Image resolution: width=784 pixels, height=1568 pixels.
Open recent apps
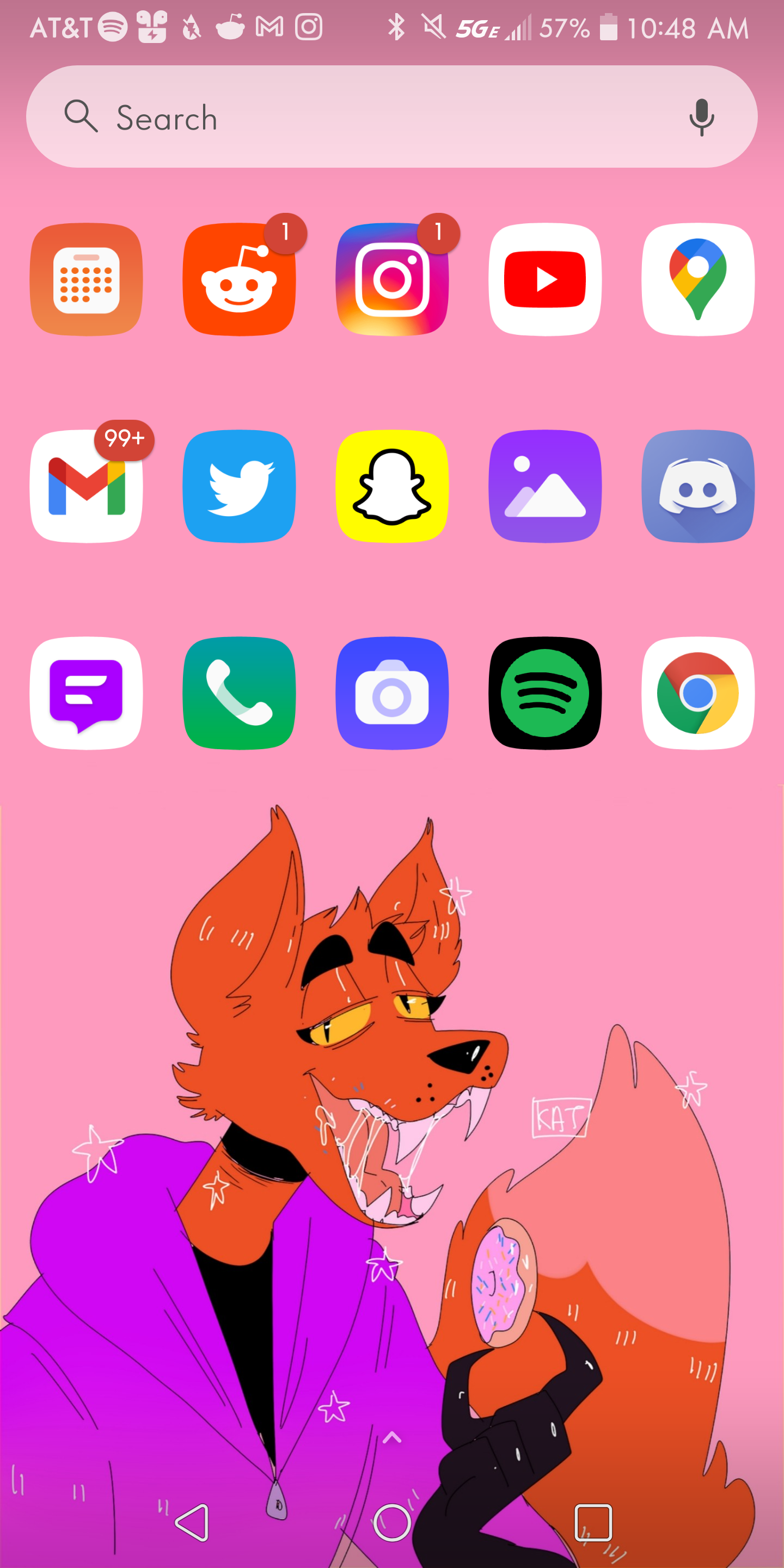pyautogui.click(x=593, y=1522)
